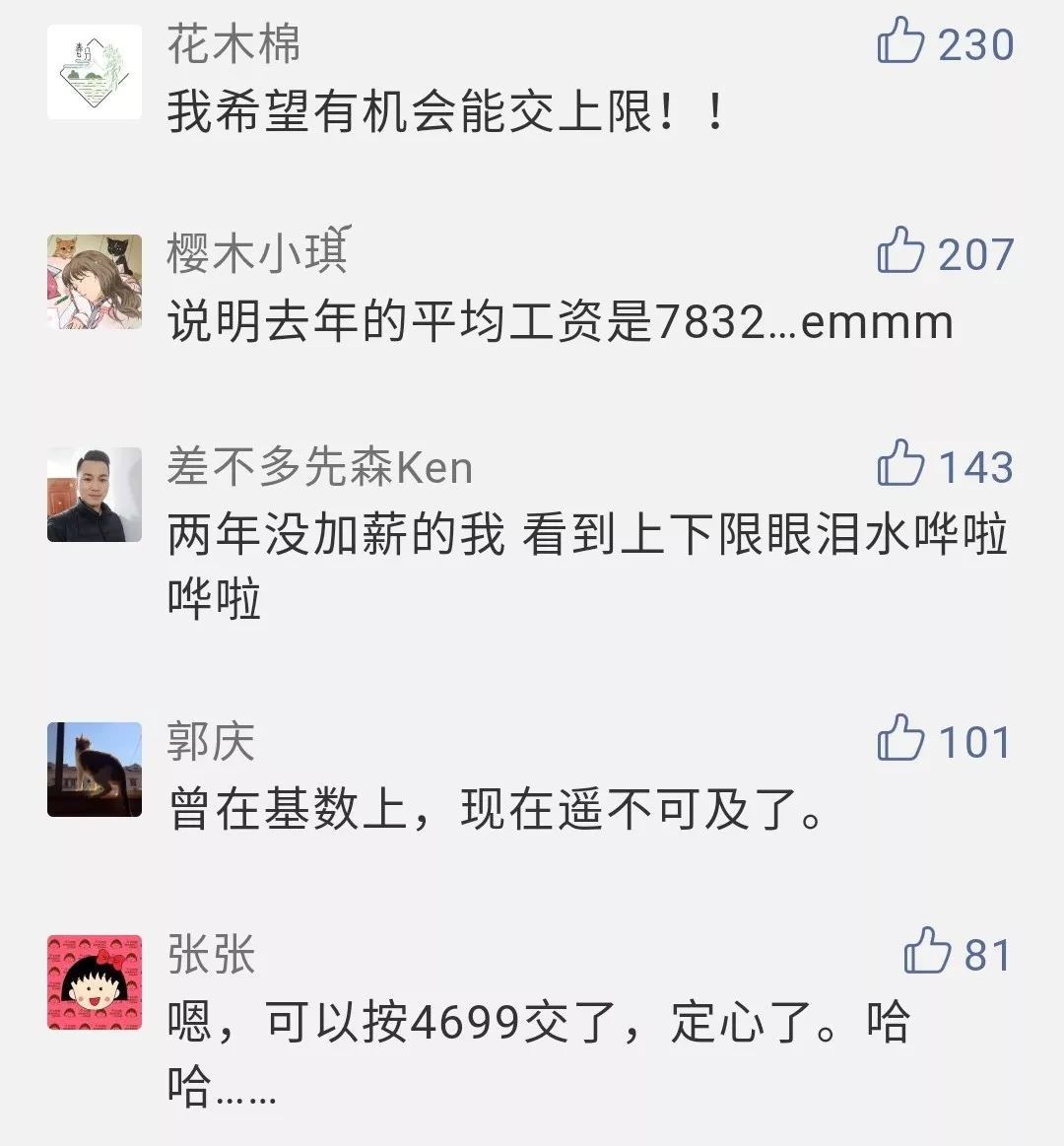
Task: Like 郭庆's comment
Action: point(900,739)
